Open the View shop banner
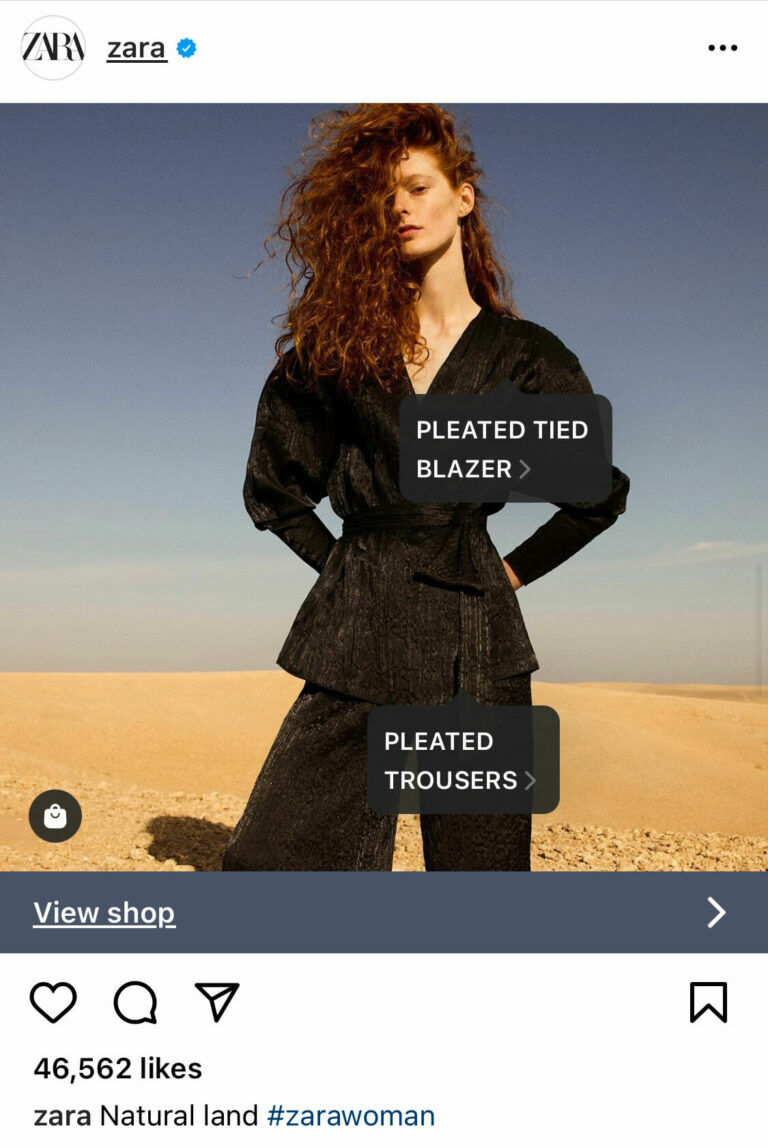The image size is (768, 1148). pos(384,912)
